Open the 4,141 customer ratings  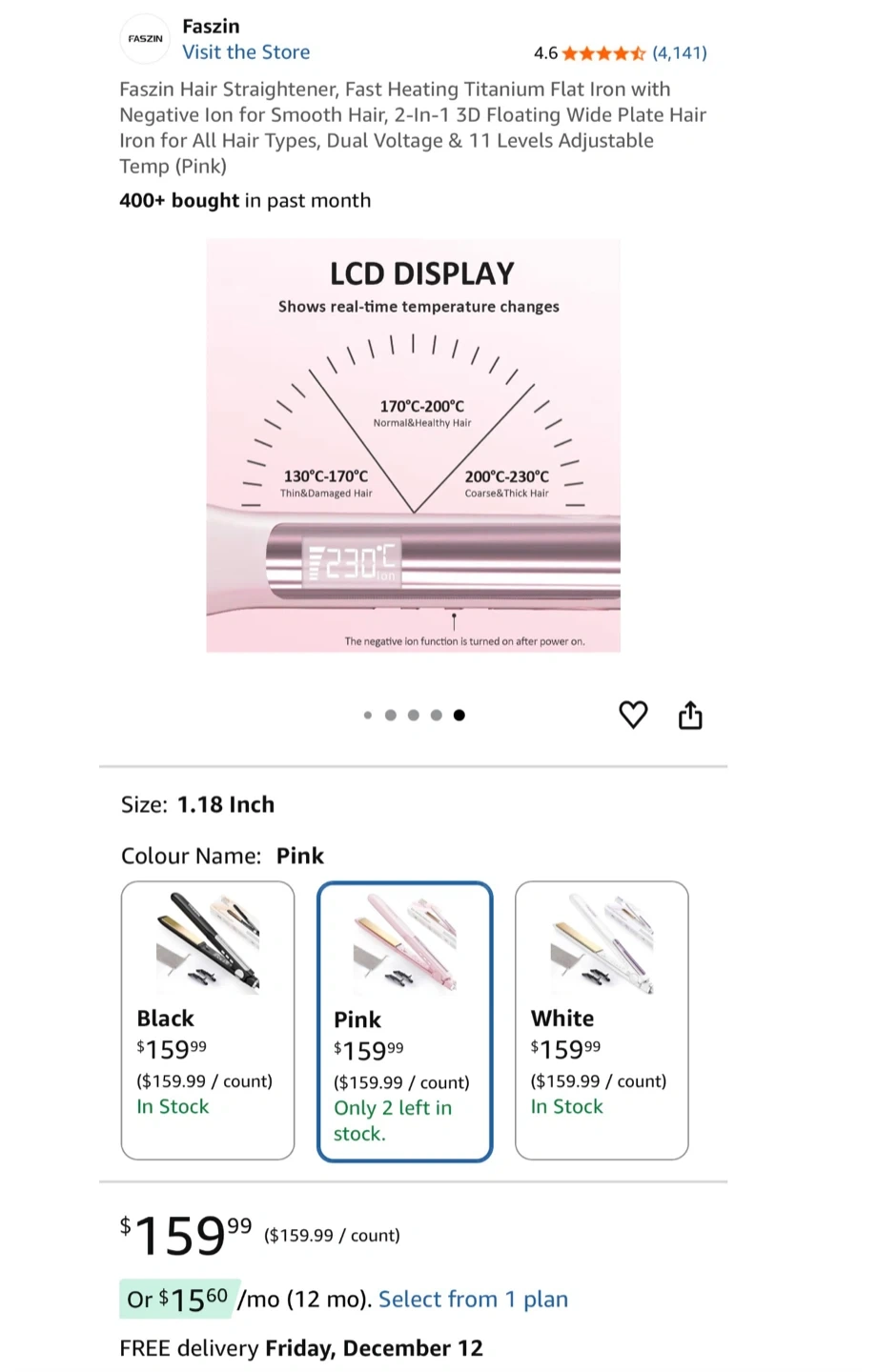click(x=680, y=53)
